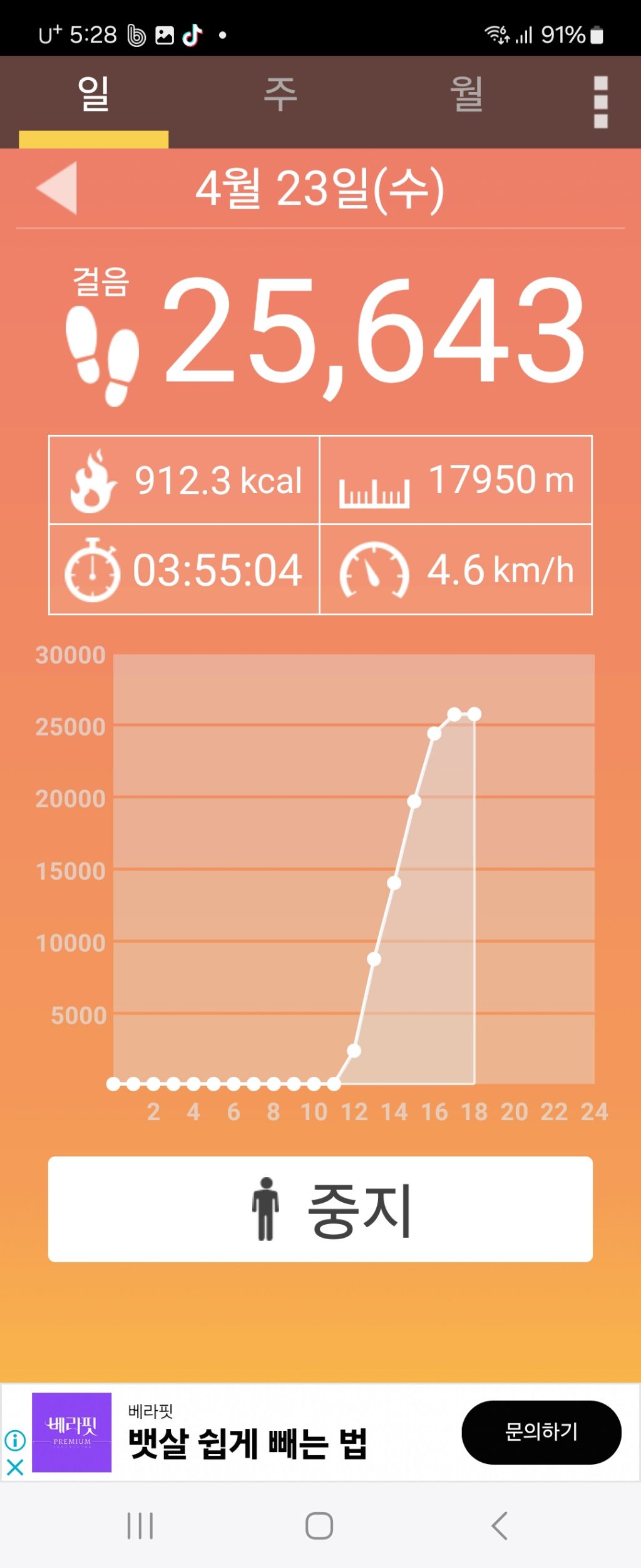Switch to the 주 (week) tab
641x1568 pixels.
[280, 95]
